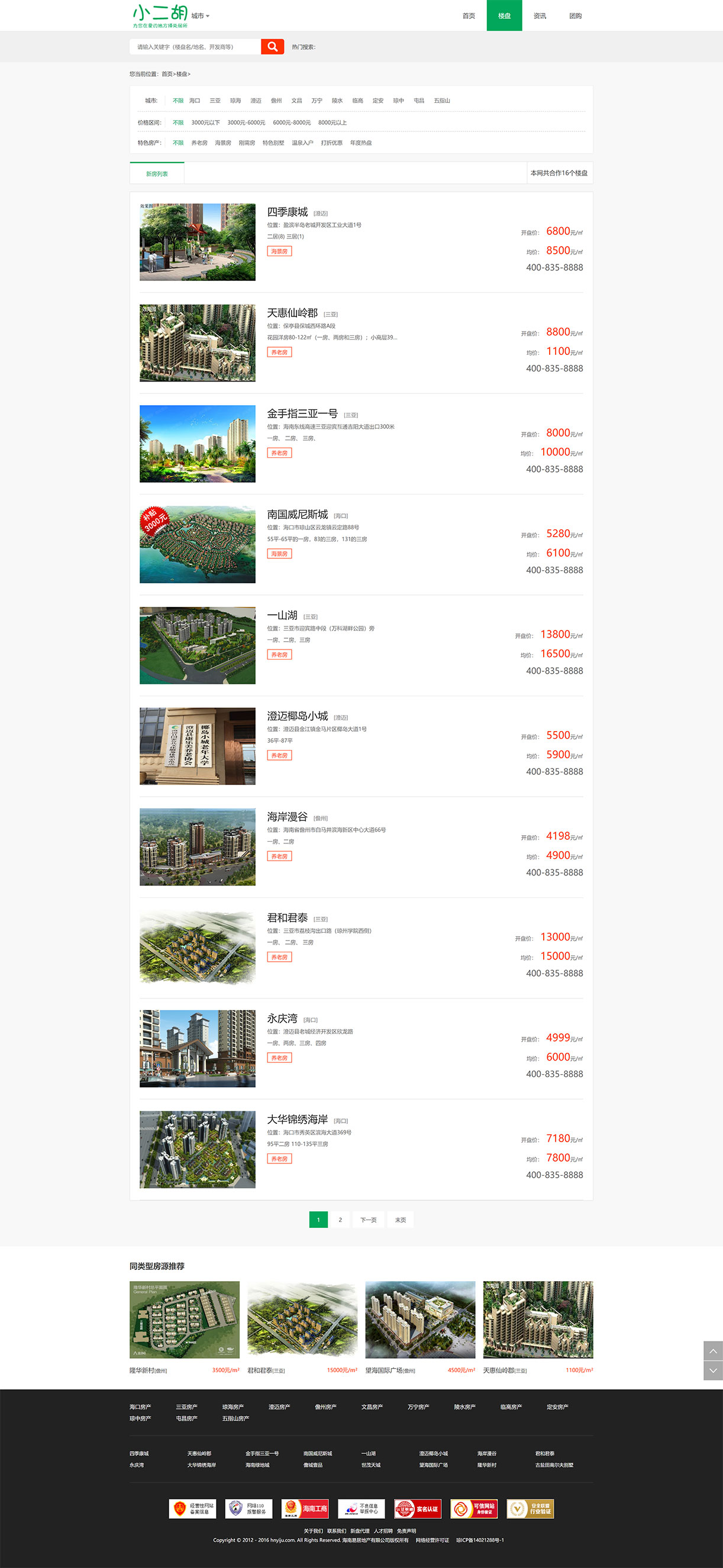Open the 四季康城 property listing
Screen dimensions: 723x1568
click(x=287, y=212)
